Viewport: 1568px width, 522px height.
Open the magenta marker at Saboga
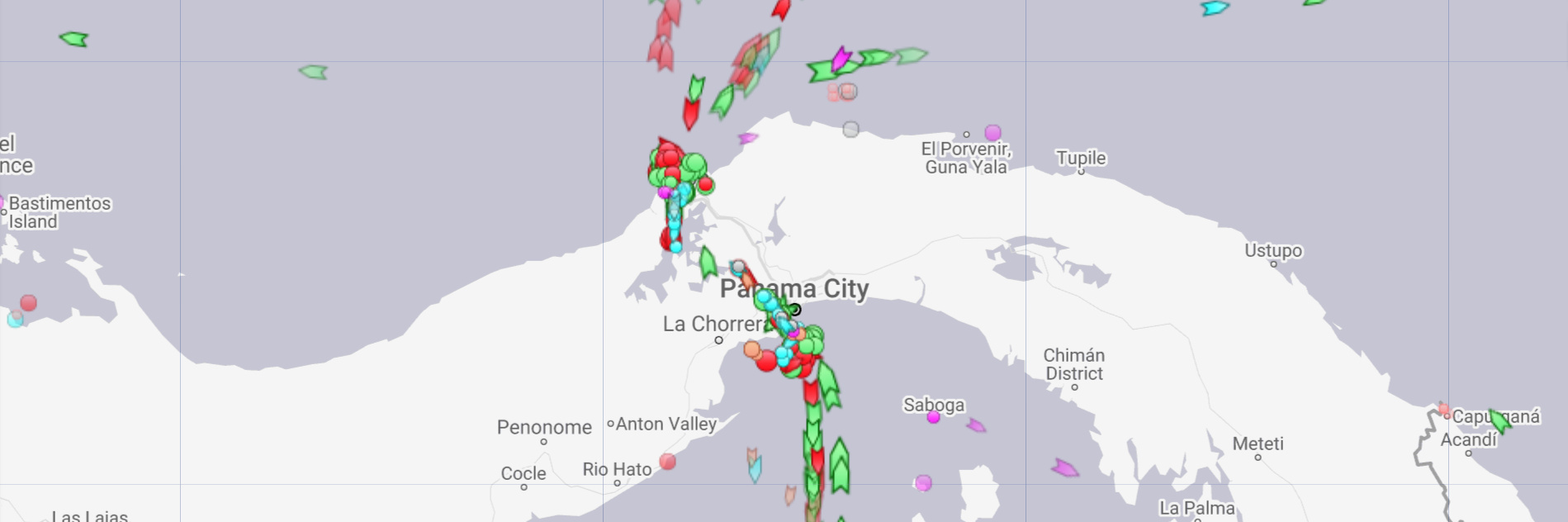(x=933, y=418)
